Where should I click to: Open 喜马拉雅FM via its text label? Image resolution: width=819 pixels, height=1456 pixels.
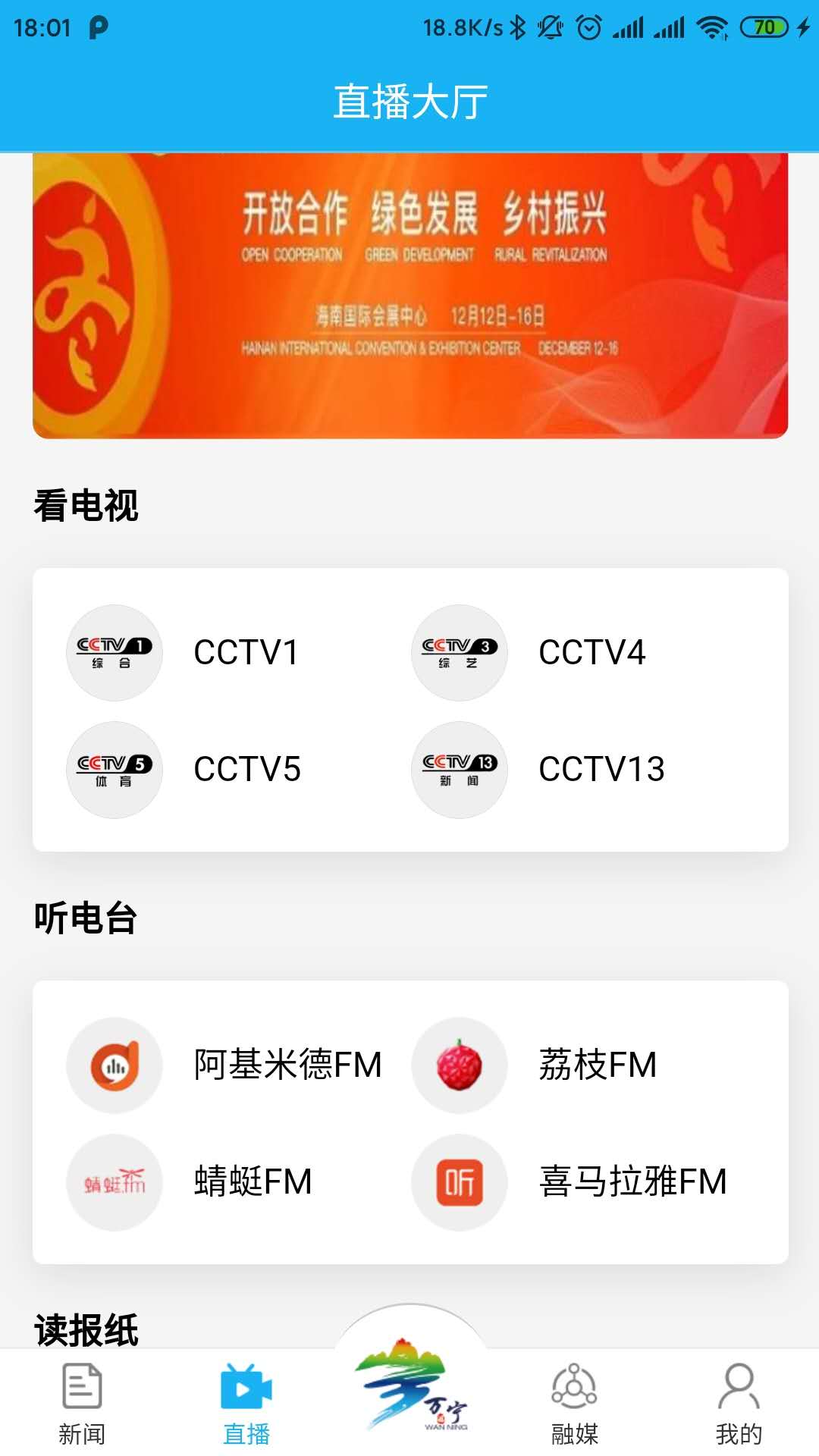[x=635, y=1181]
